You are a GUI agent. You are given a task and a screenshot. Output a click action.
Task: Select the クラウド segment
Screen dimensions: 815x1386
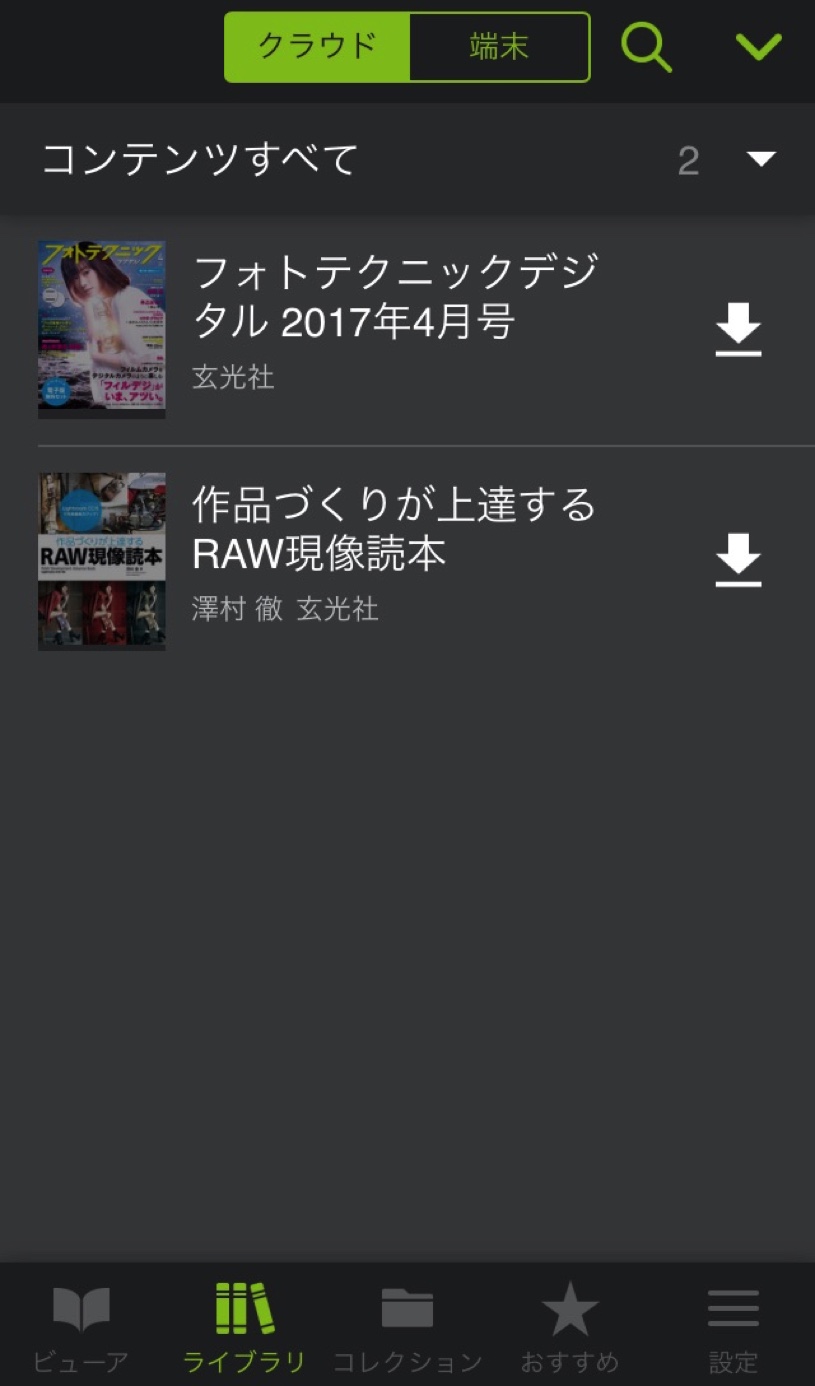317,47
